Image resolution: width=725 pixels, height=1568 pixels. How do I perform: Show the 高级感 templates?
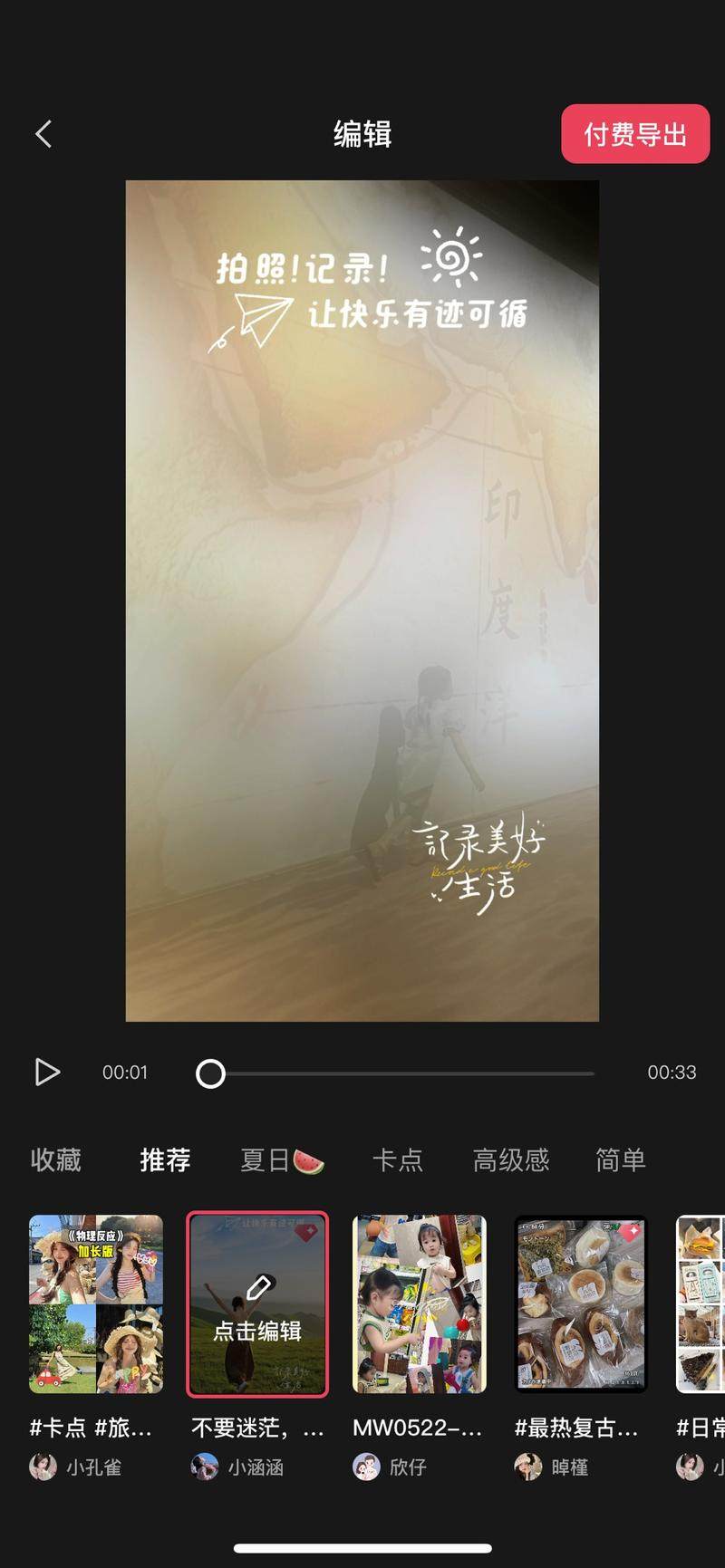coord(510,1159)
